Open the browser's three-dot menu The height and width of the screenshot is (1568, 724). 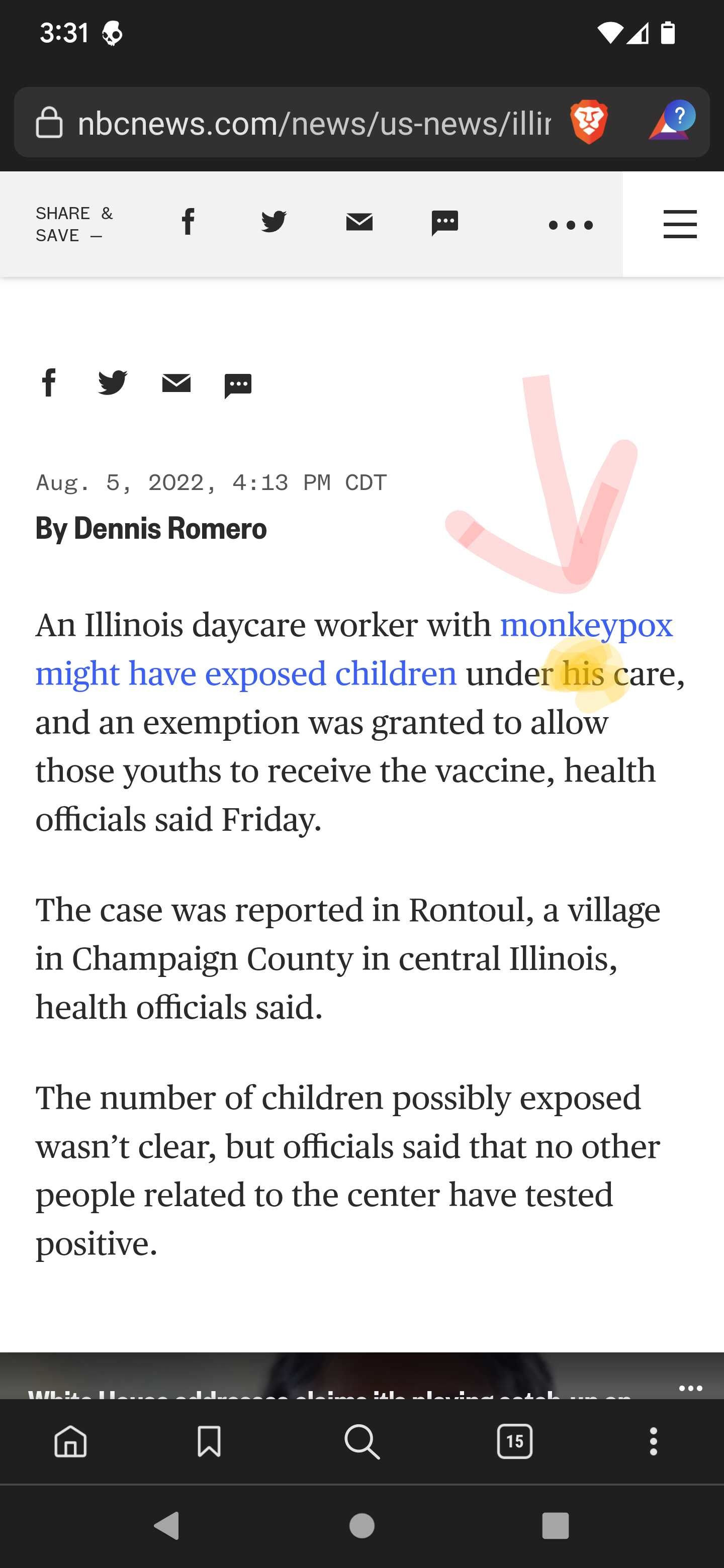pos(654,1441)
